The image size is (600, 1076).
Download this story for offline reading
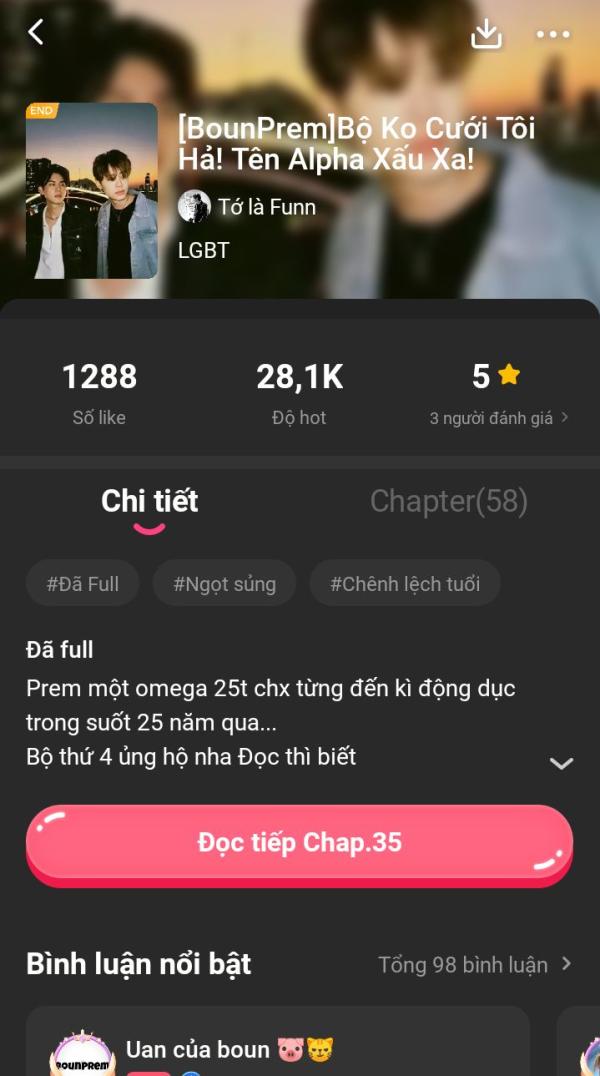[486, 34]
